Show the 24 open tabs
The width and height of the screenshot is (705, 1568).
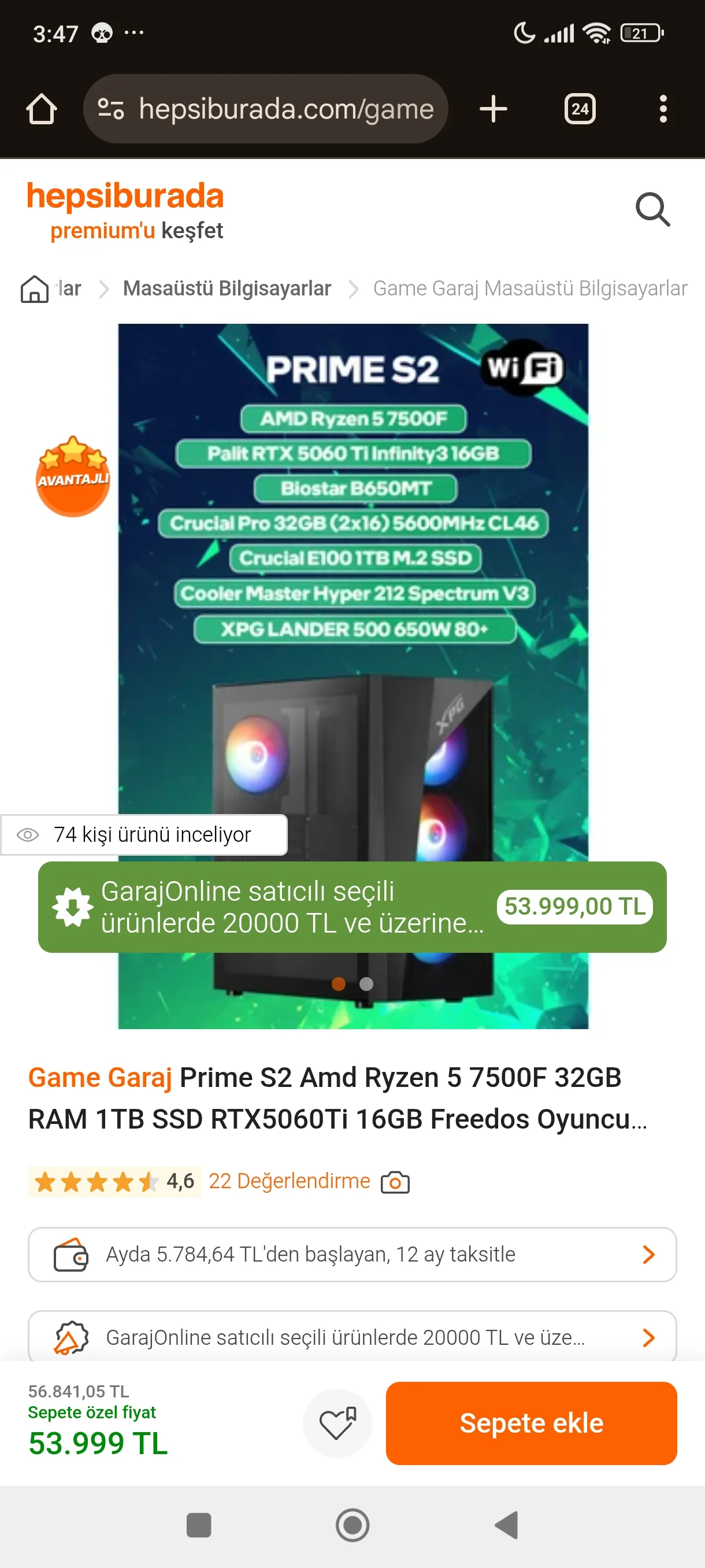click(579, 110)
